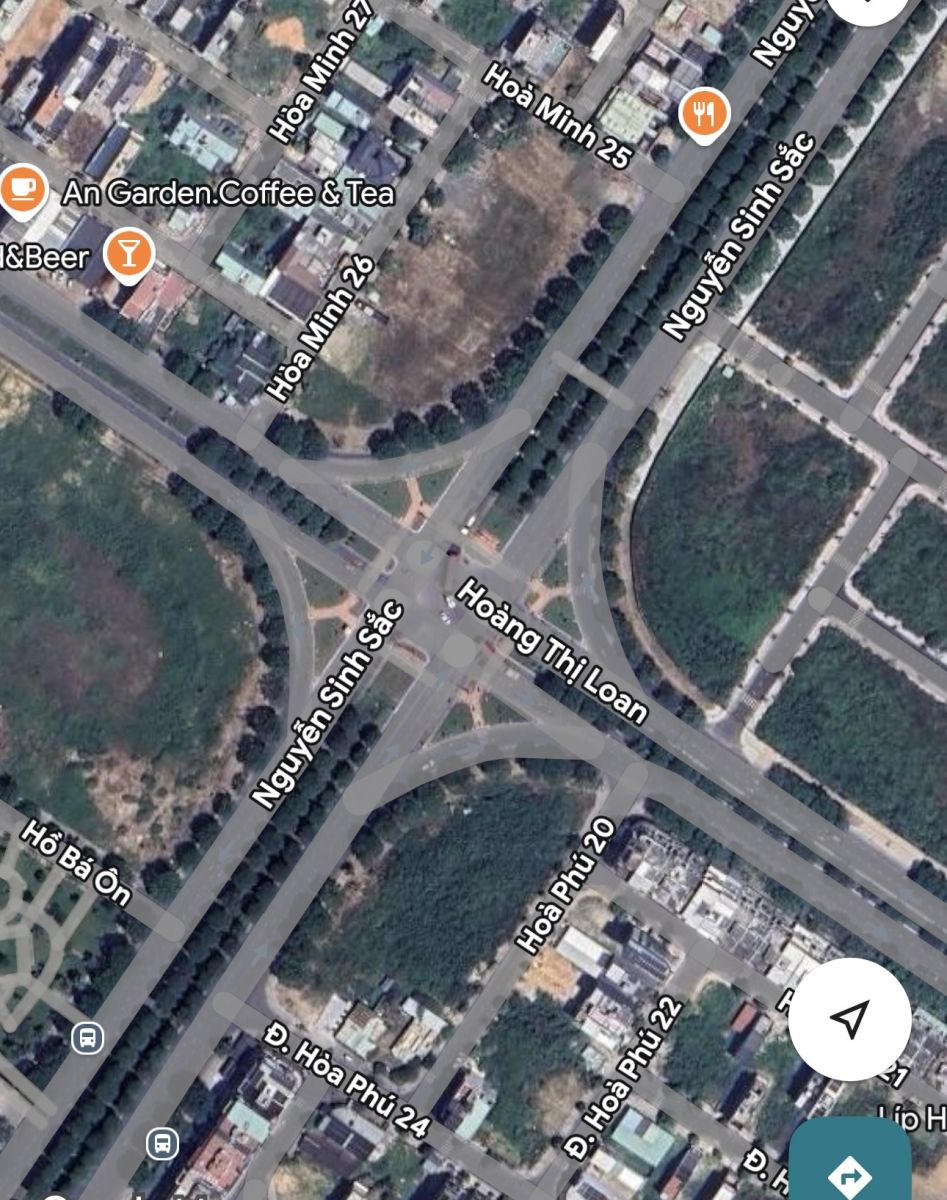Select the cocktail bar marker near Hòa Minh 26
The image size is (947, 1200).
tap(127, 254)
